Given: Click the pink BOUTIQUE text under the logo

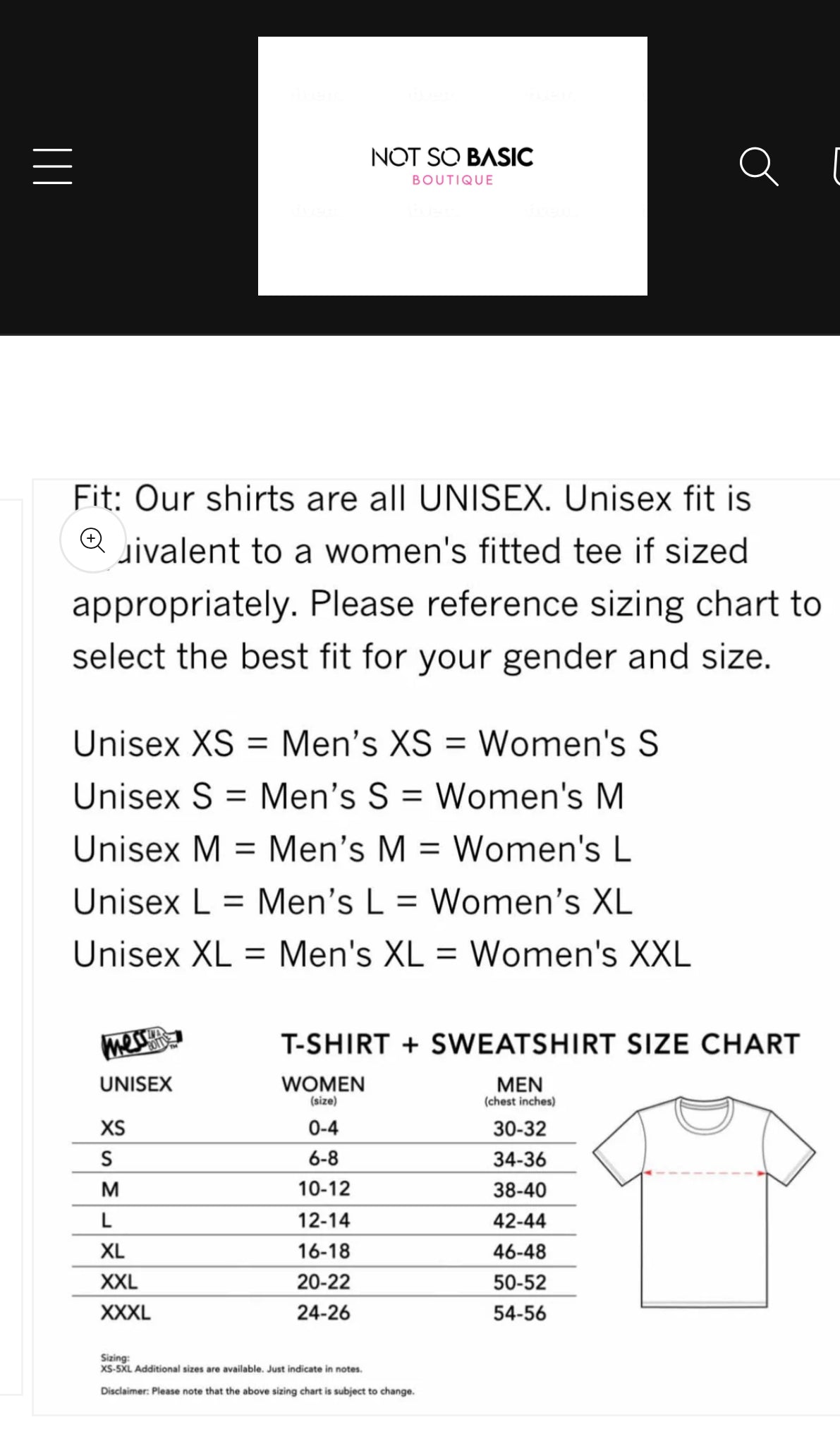Looking at the screenshot, I should 452,180.
